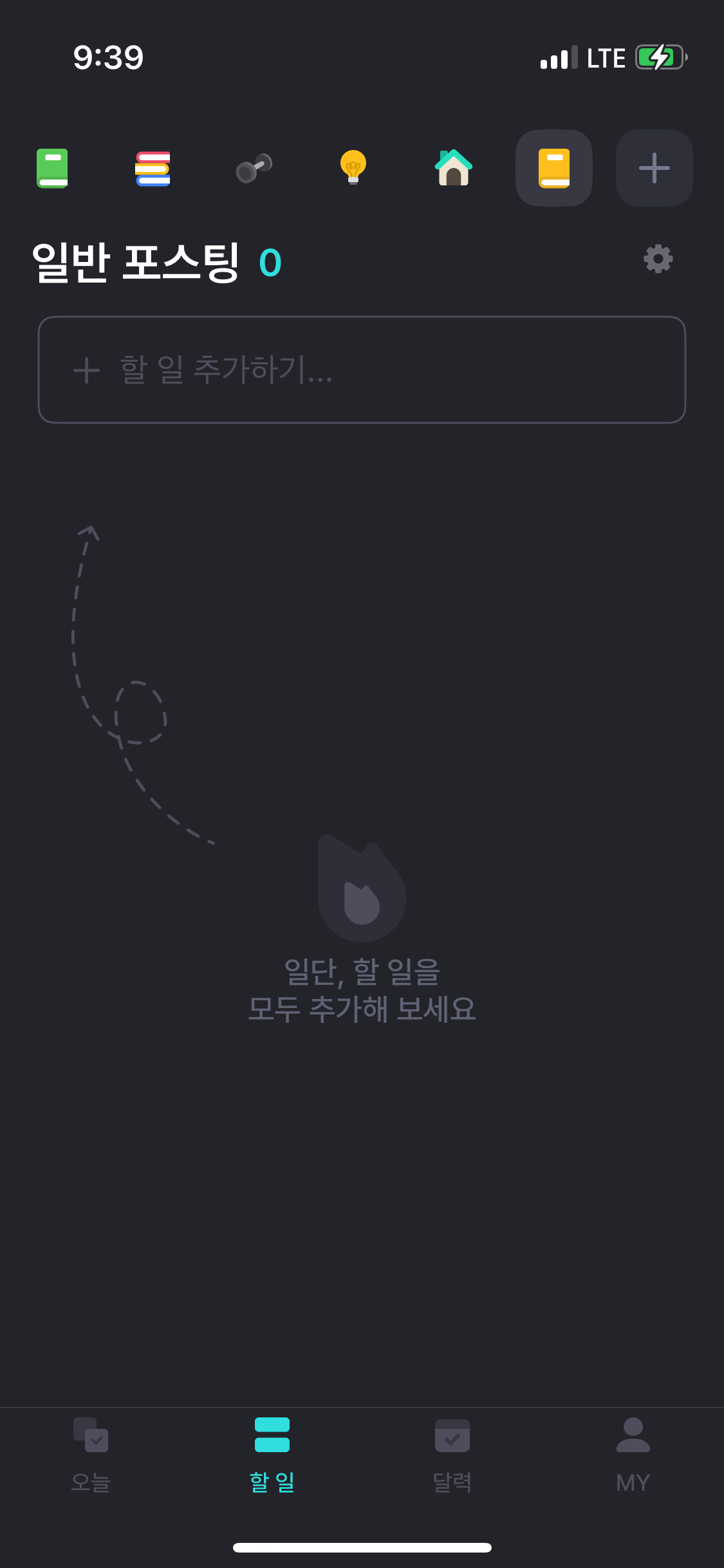Open settings gear for 일반 포스팅
This screenshot has height=1568, width=724.
[658, 259]
